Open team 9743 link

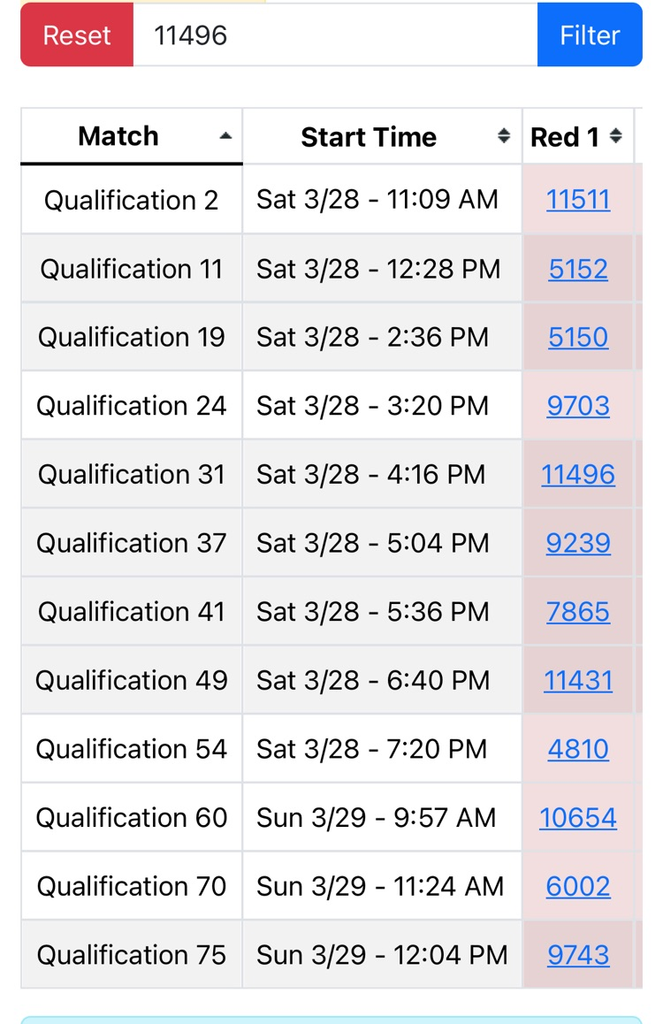578,955
